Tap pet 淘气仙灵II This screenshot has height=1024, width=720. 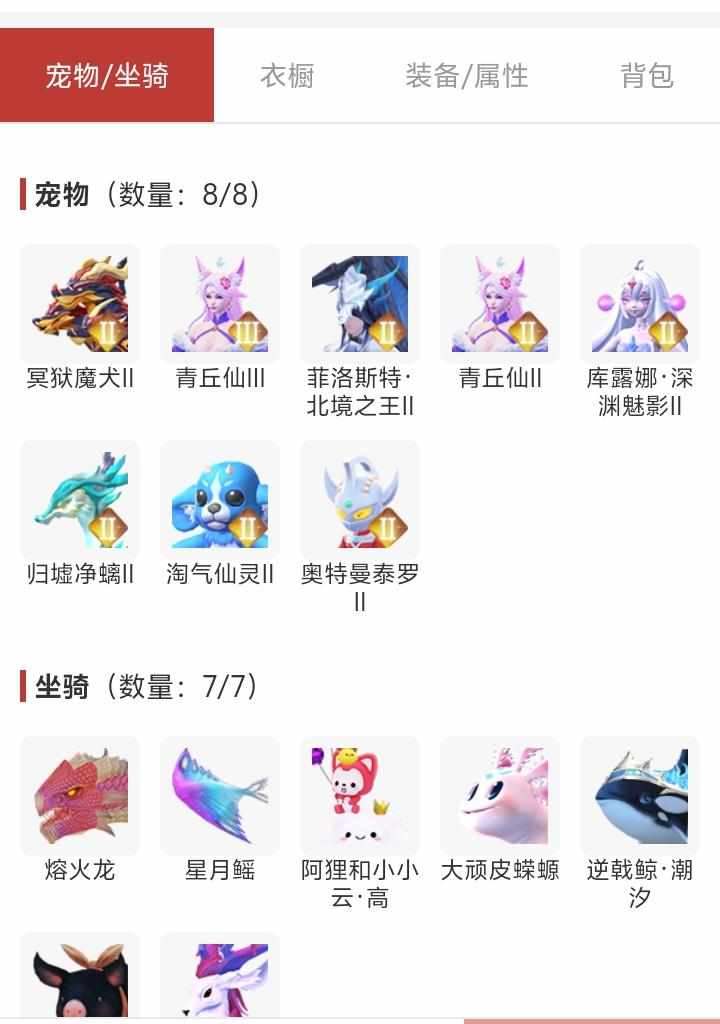coord(220,500)
